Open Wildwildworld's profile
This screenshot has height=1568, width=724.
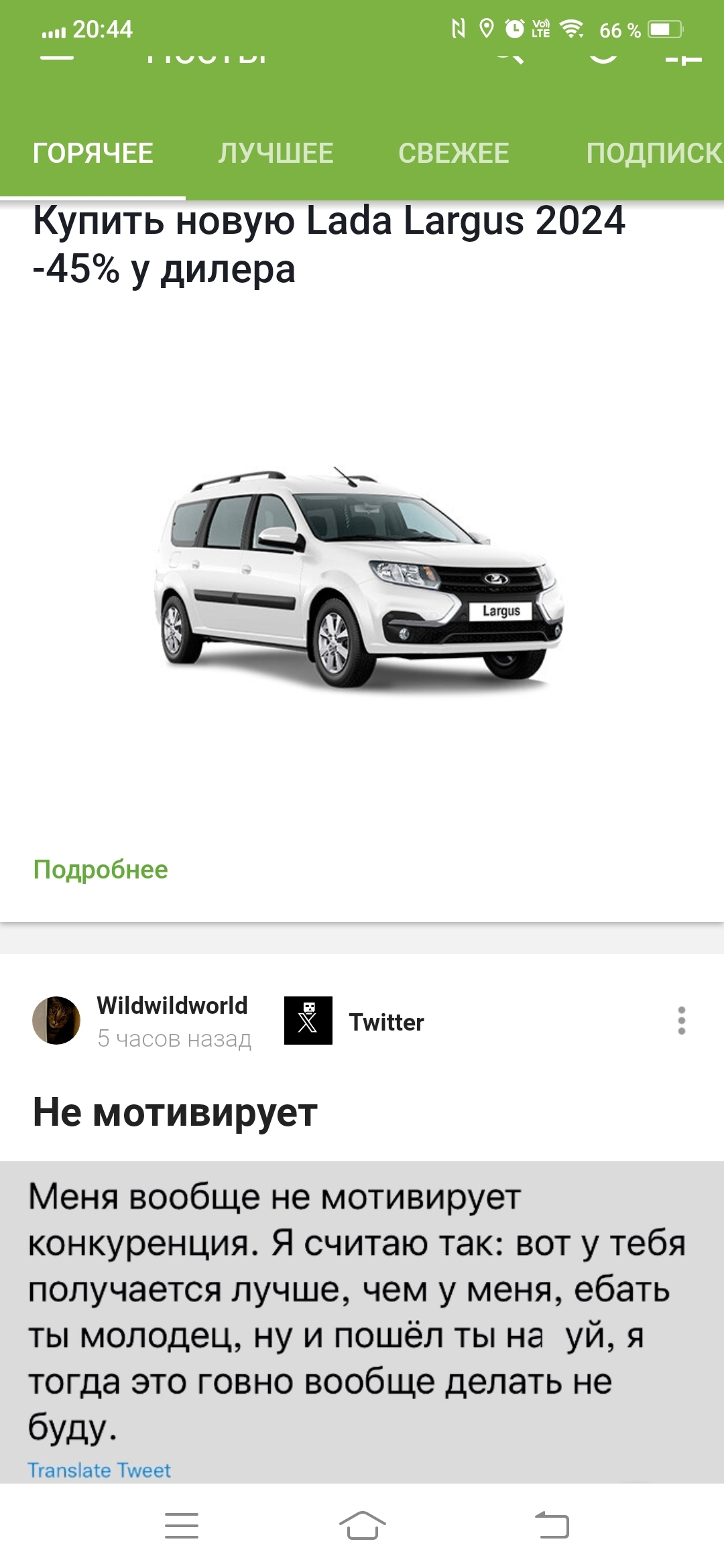(x=172, y=1005)
